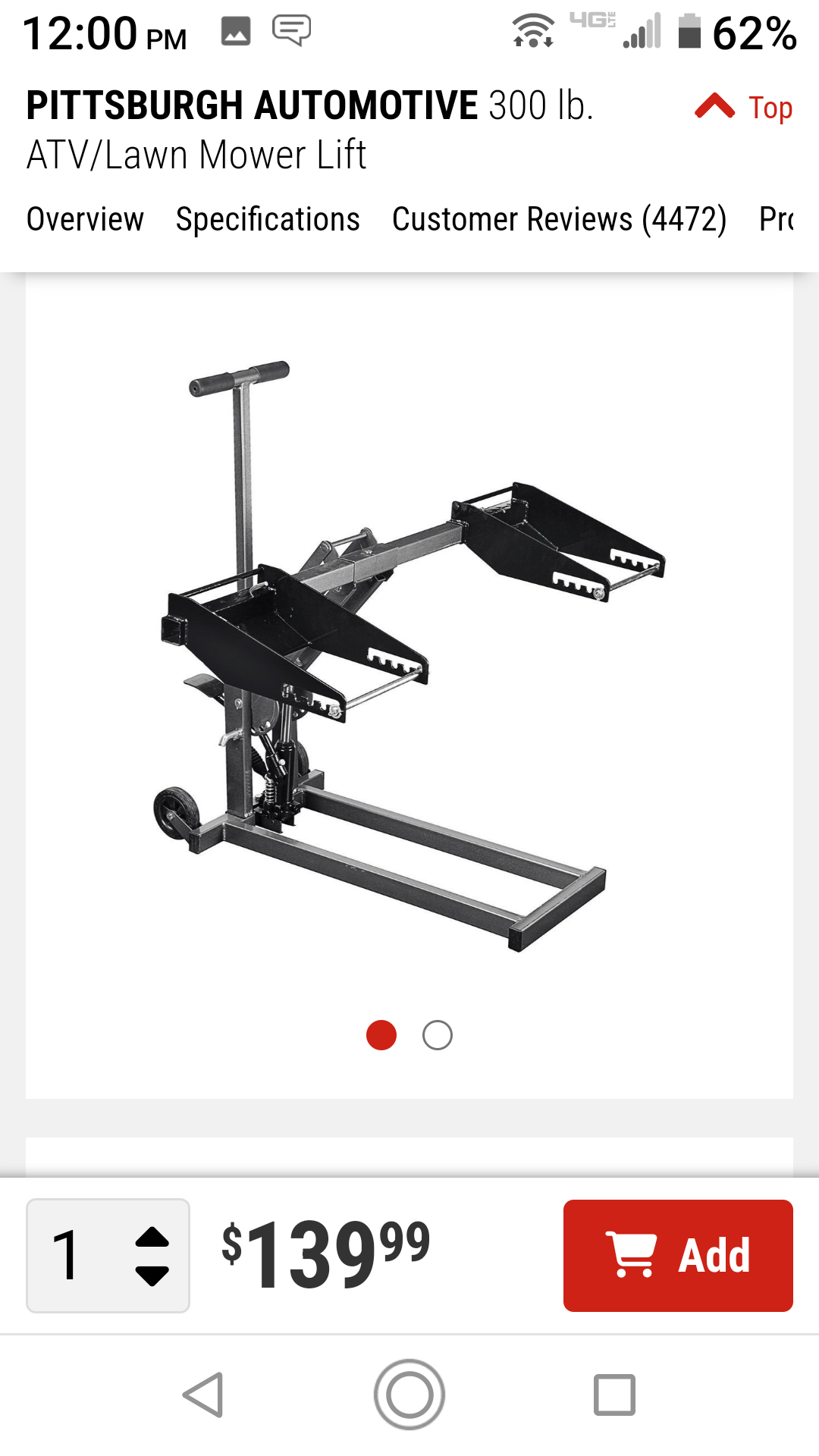Select the second image indicator dot

pos(438,1035)
